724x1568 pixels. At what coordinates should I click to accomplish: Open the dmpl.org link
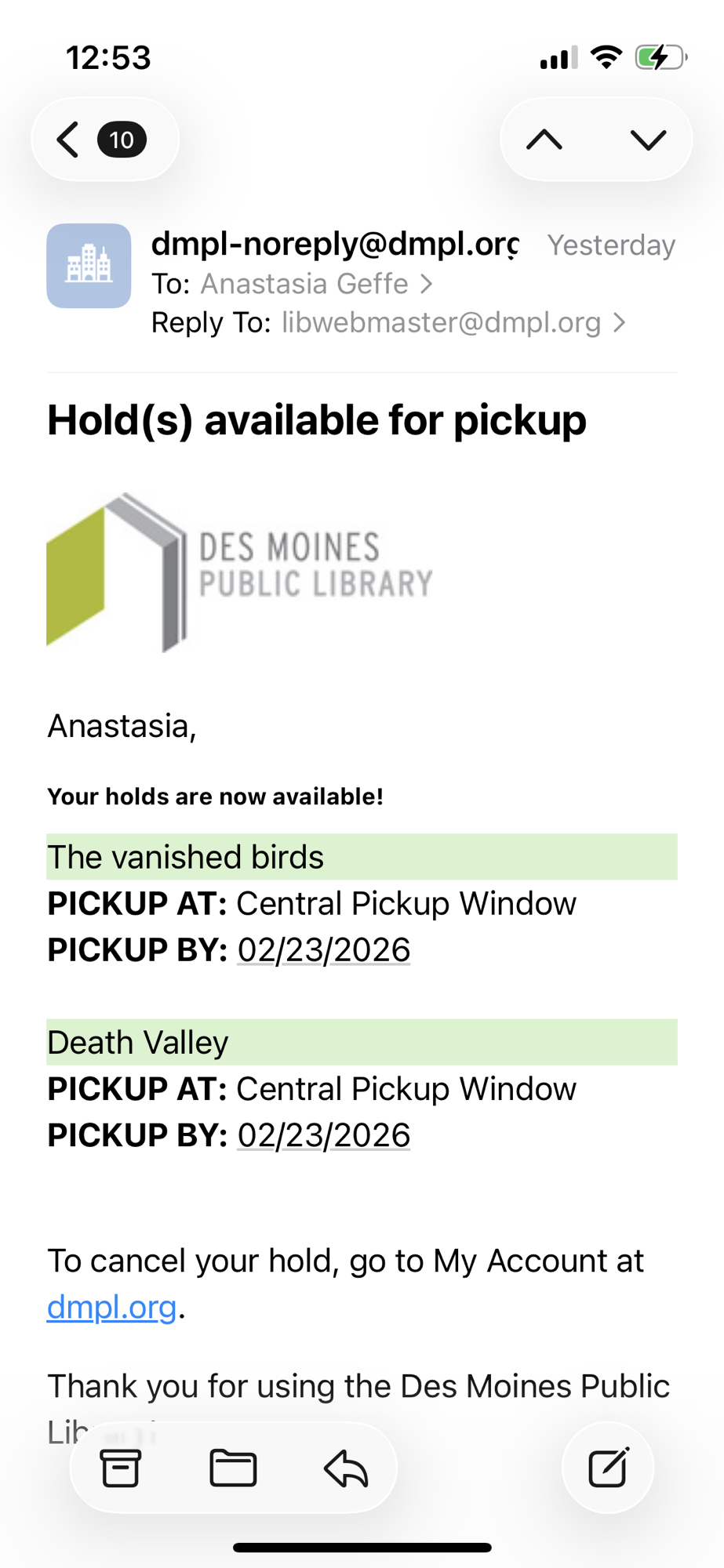point(111,1307)
